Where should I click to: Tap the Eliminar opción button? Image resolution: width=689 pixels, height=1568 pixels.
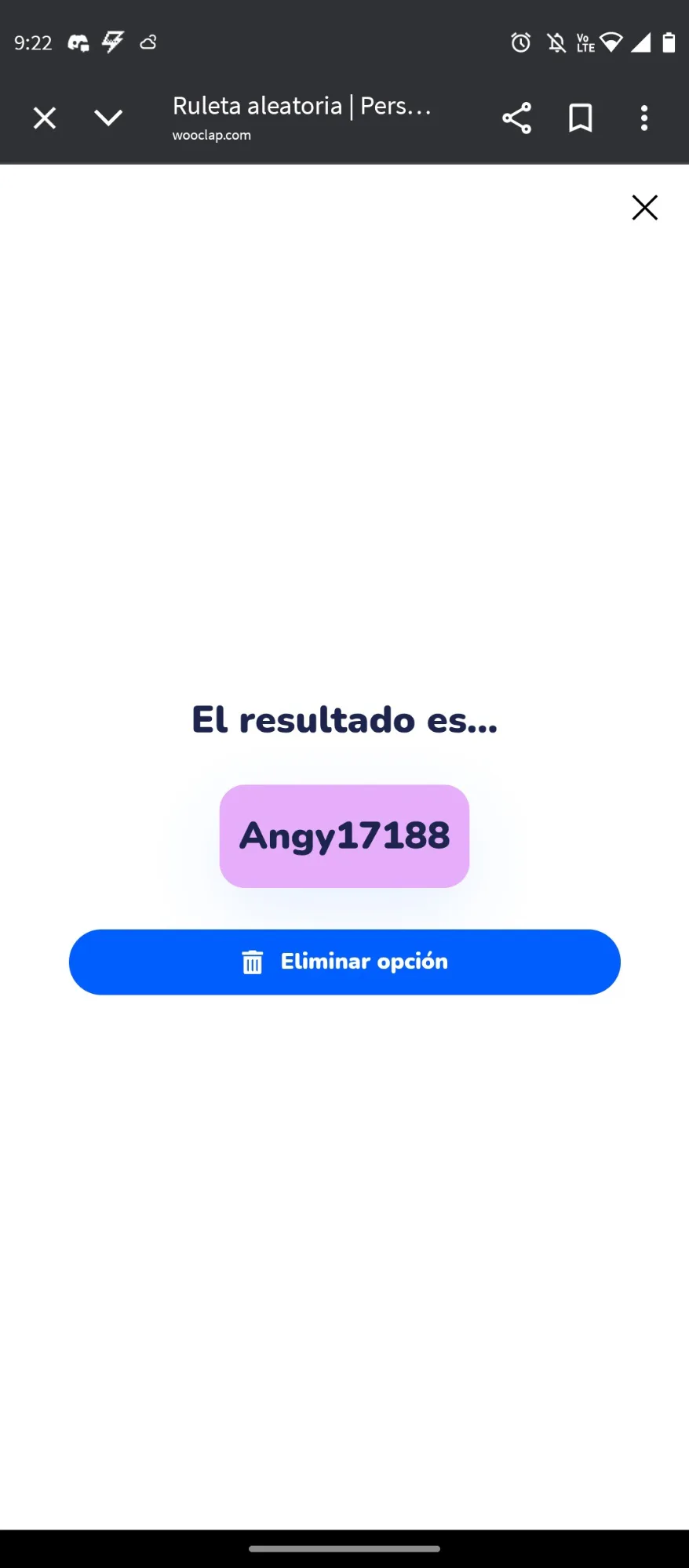(x=344, y=962)
